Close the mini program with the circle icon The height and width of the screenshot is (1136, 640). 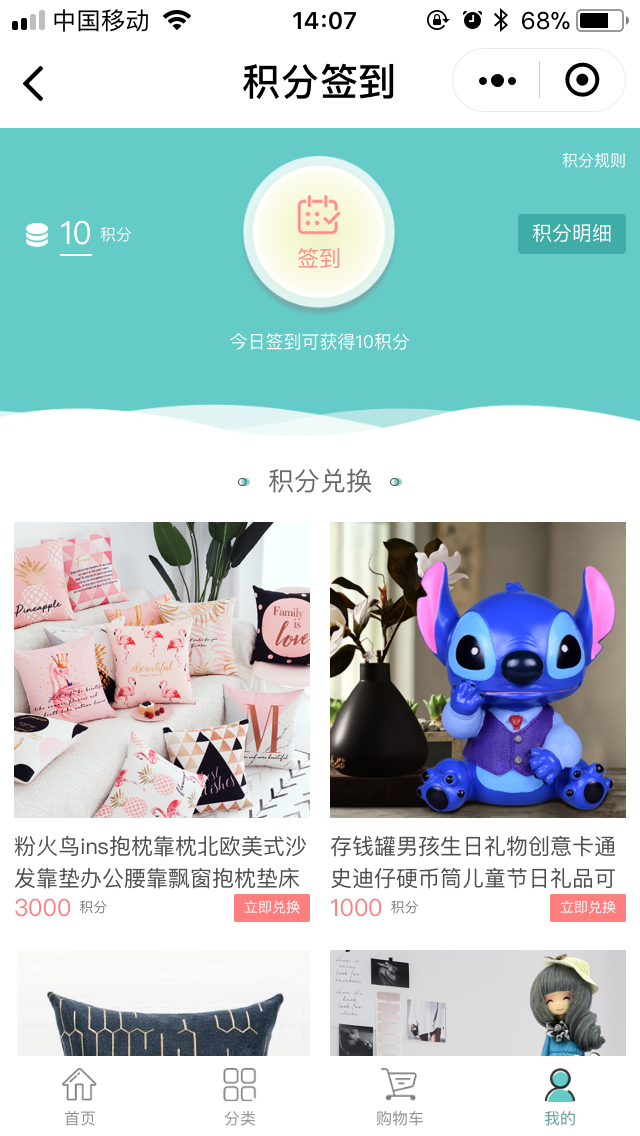tap(582, 80)
